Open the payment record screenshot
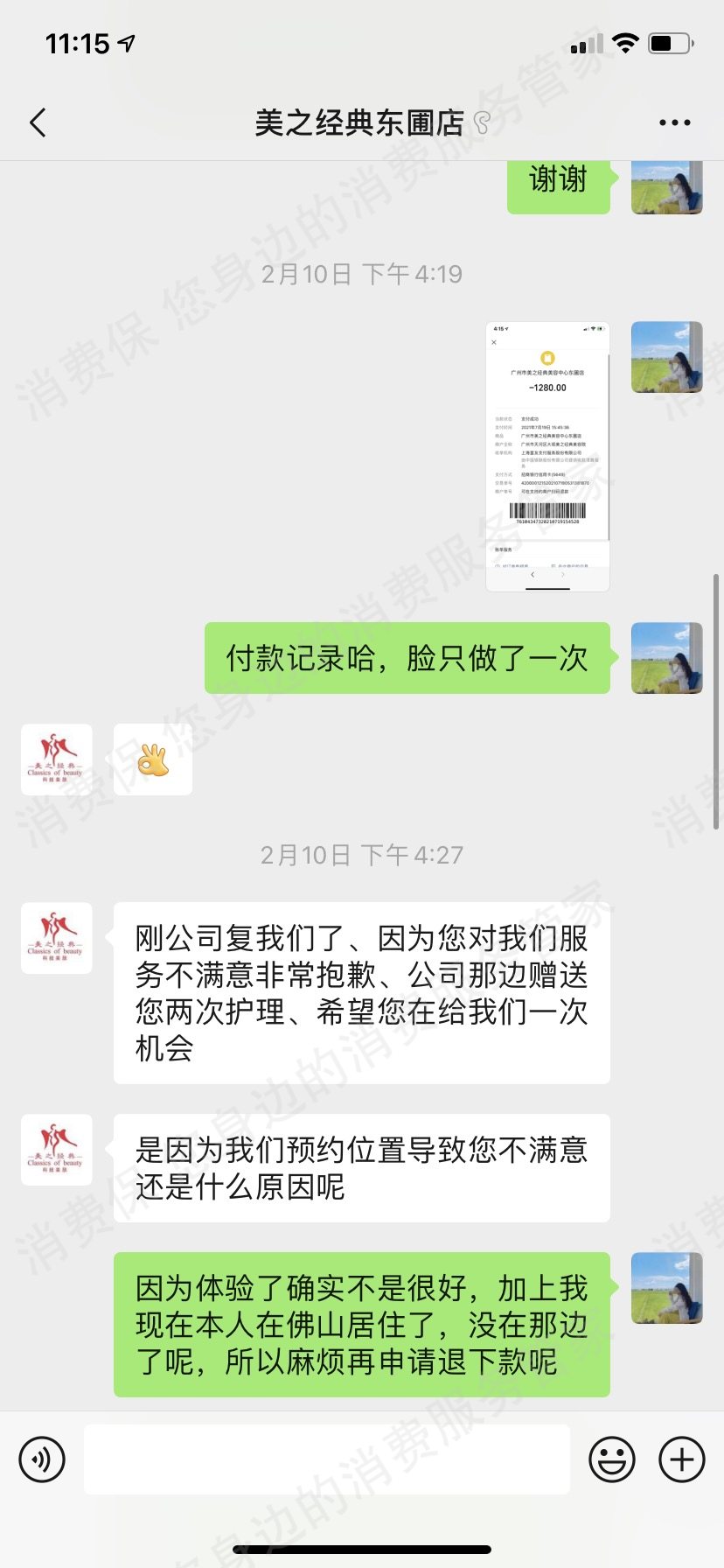The height and width of the screenshot is (1568, 724). click(547, 456)
